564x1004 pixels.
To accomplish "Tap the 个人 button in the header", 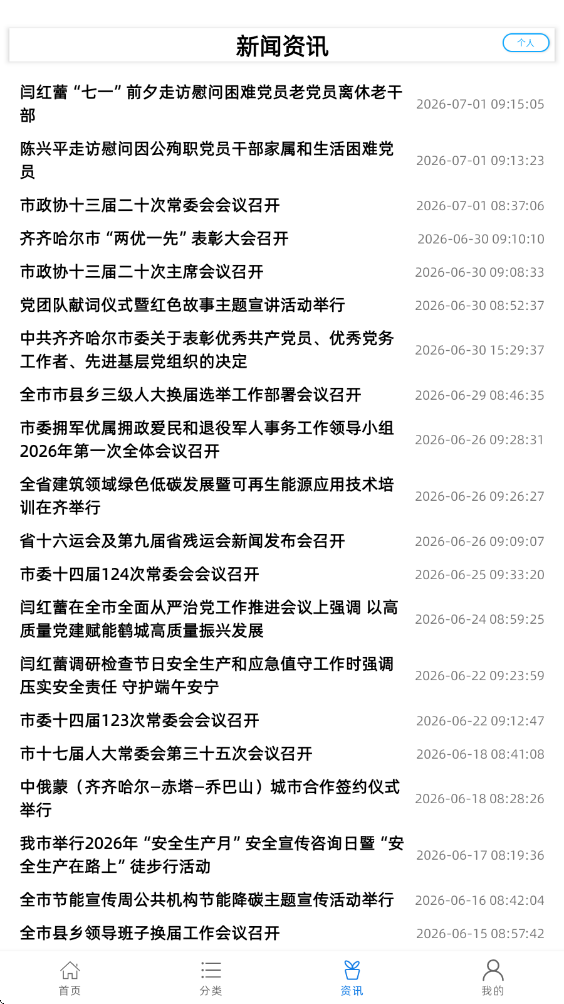I will coord(526,43).
